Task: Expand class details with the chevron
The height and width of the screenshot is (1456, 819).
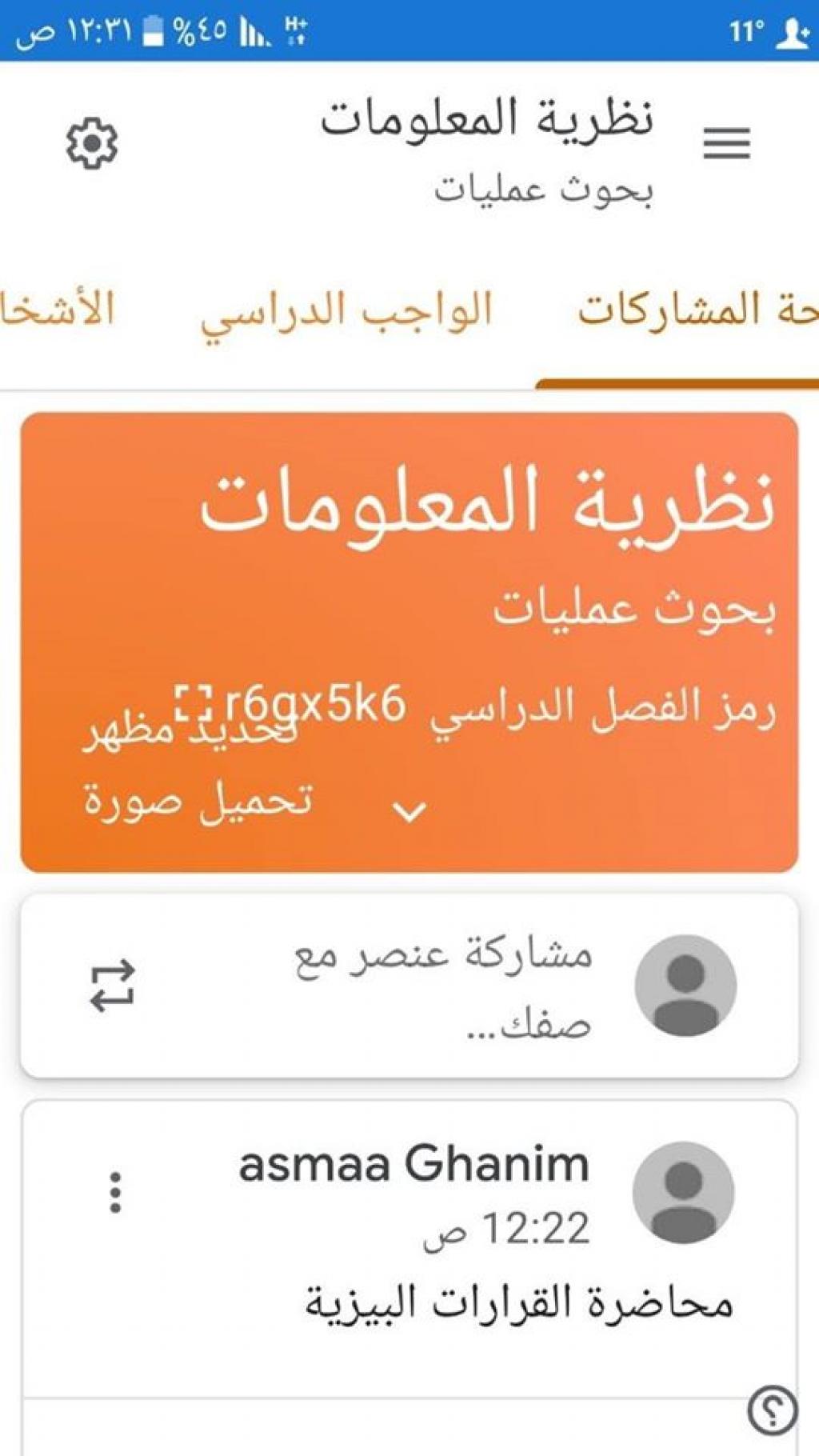Action: point(409,811)
